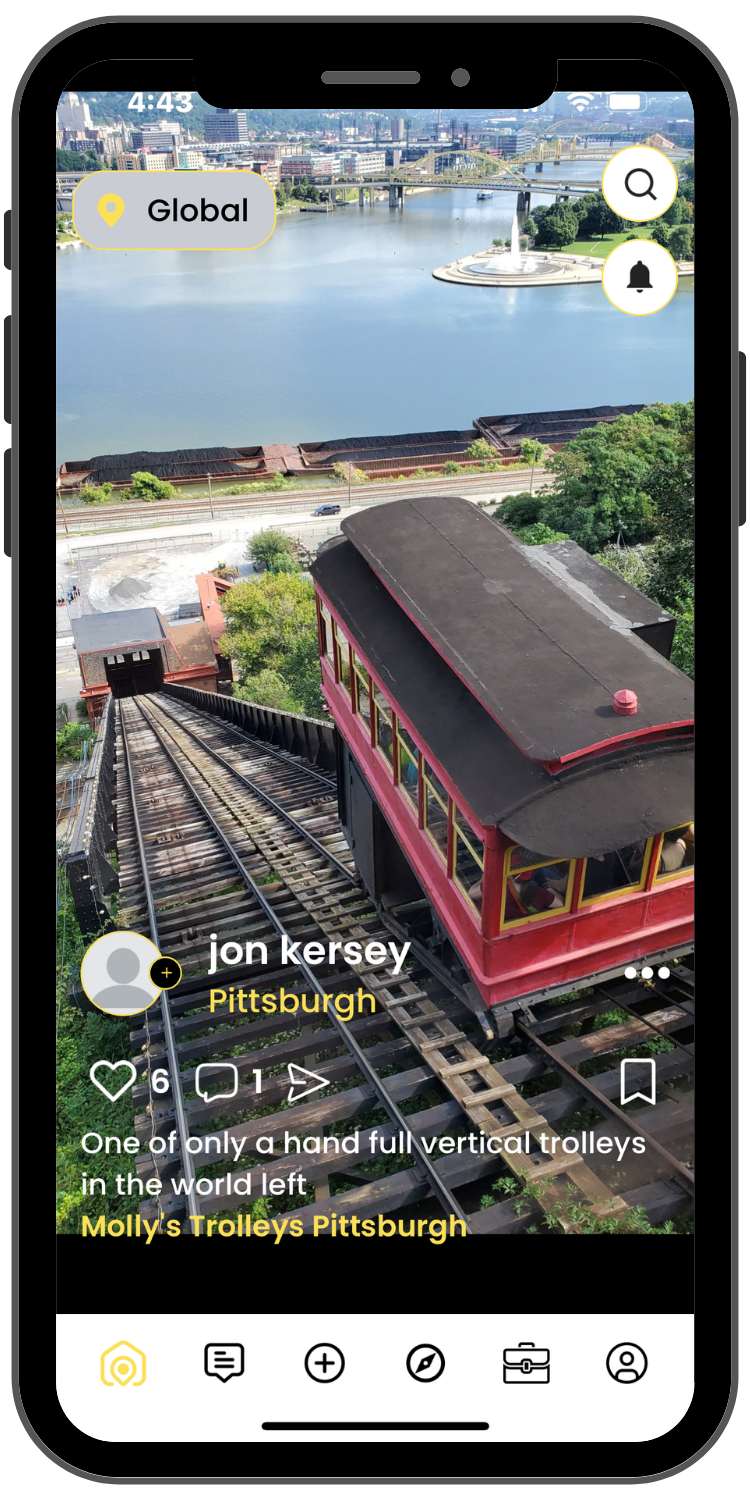Viewport: 750px width, 1500px height.
Task: Open the Global location filter
Action: click(175, 210)
